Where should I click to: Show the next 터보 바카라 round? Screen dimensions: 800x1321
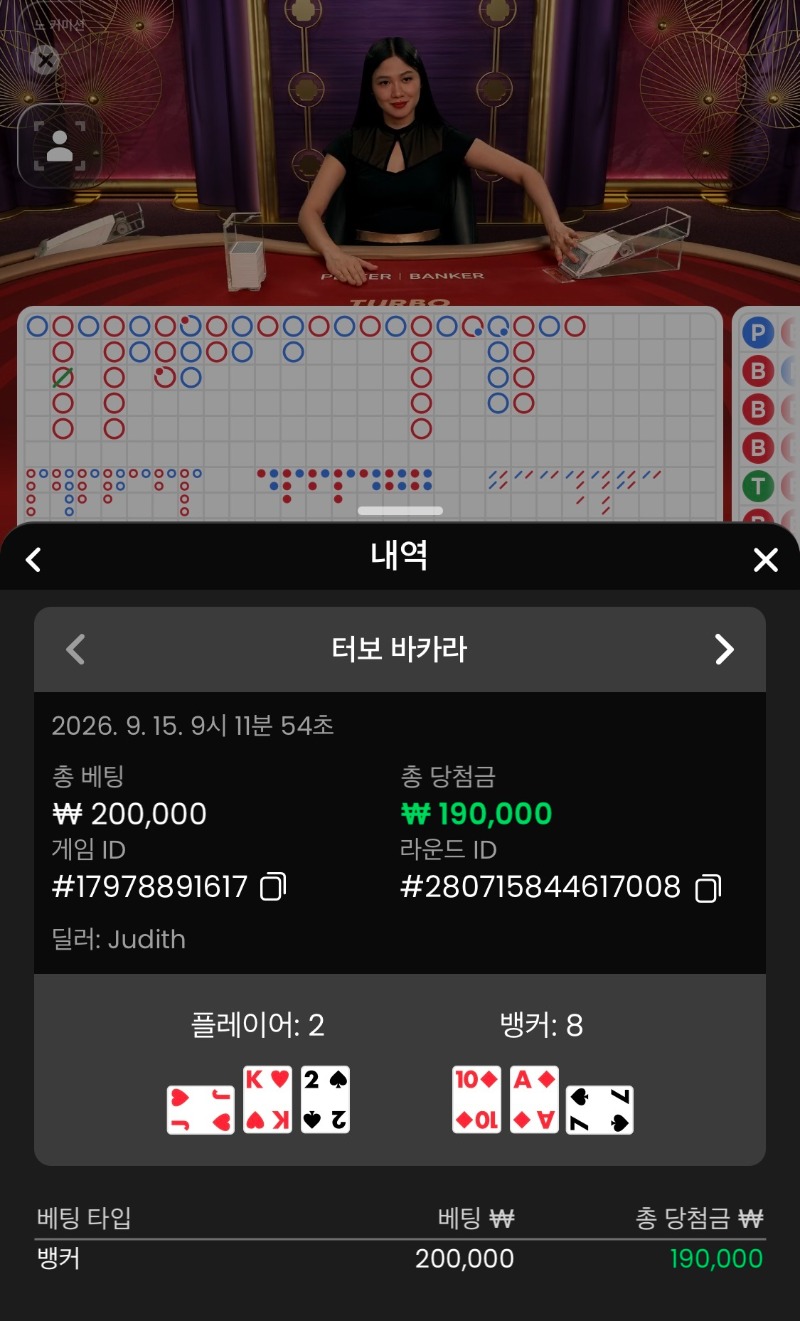tap(724, 650)
